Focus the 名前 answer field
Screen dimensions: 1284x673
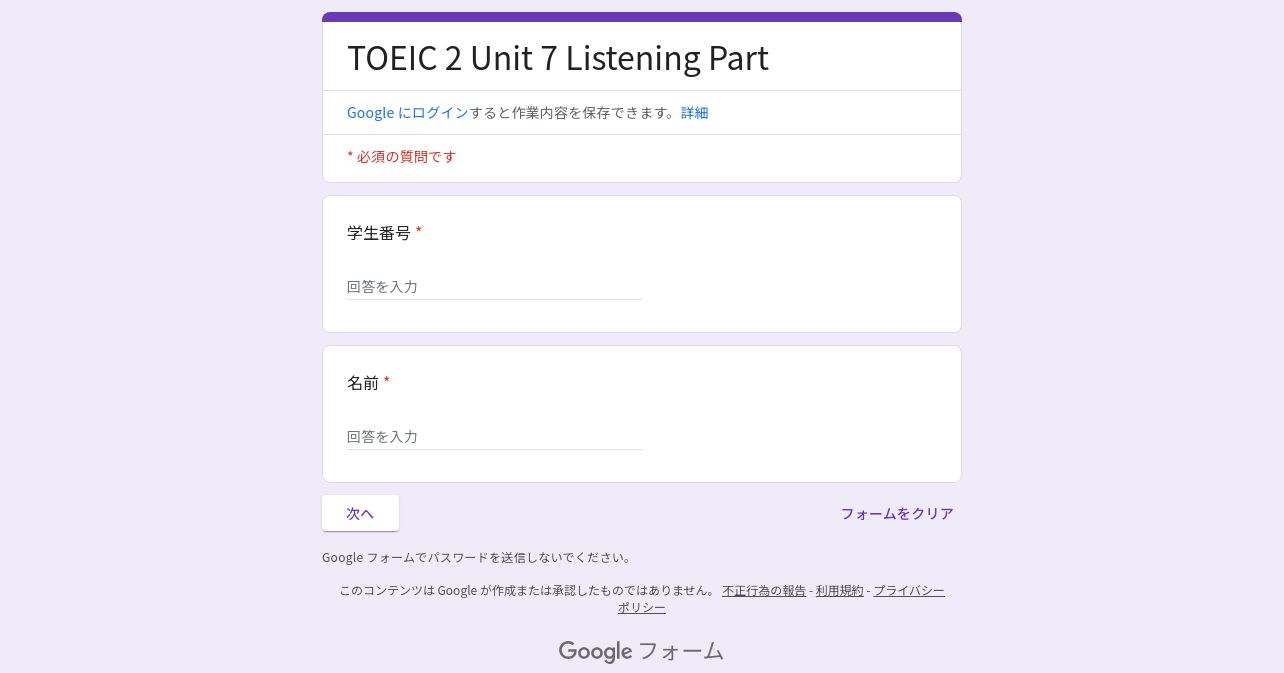(x=494, y=437)
